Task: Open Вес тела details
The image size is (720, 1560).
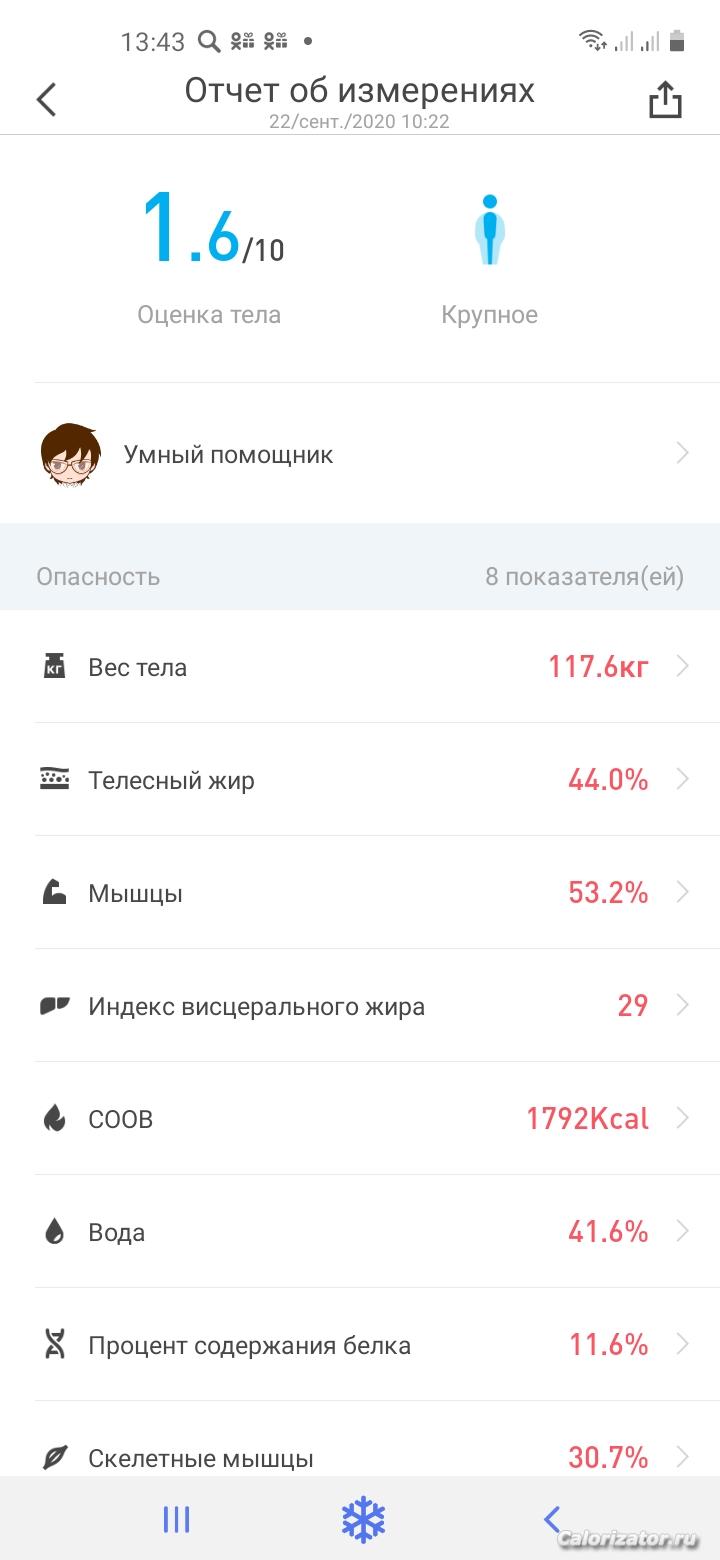Action: coord(360,667)
